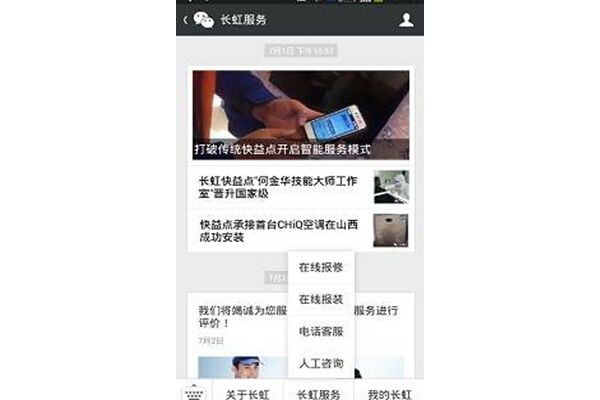
Task: Select 在线报修 from popup menu
Action: pos(320,267)
